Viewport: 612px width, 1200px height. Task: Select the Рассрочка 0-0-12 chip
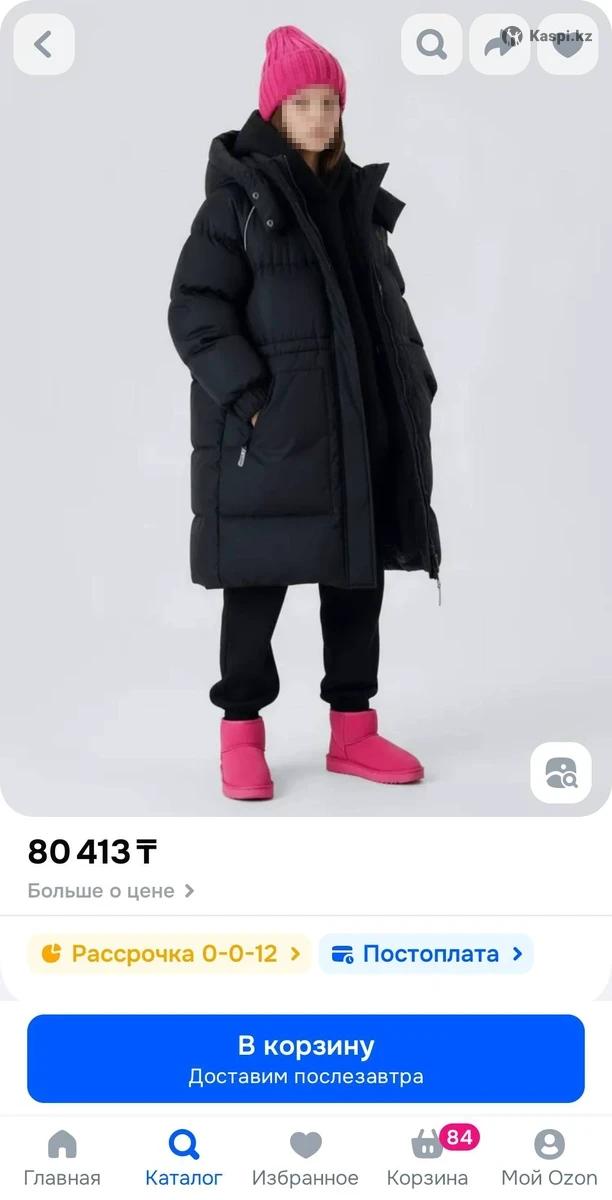click(169, 953)
